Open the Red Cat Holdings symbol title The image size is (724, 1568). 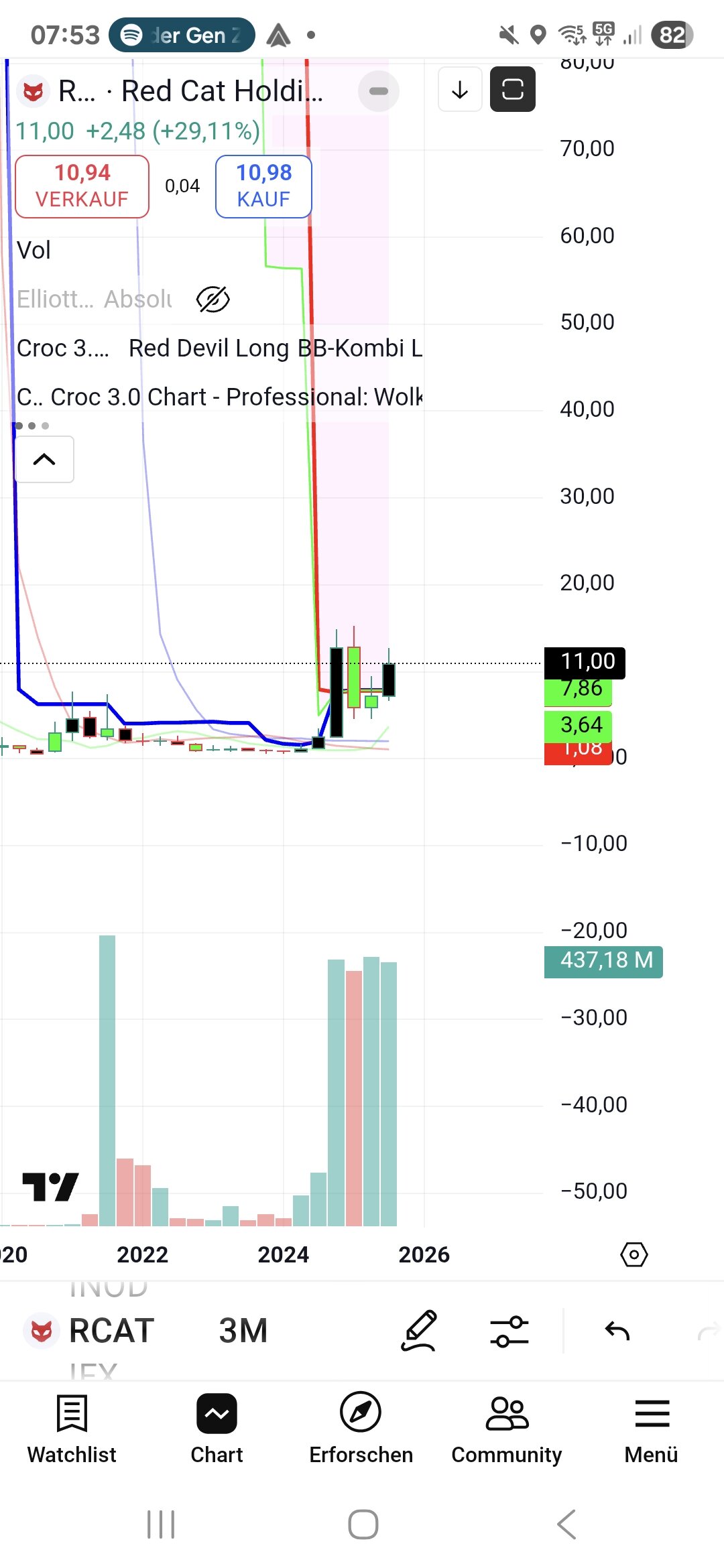point(190,91)
